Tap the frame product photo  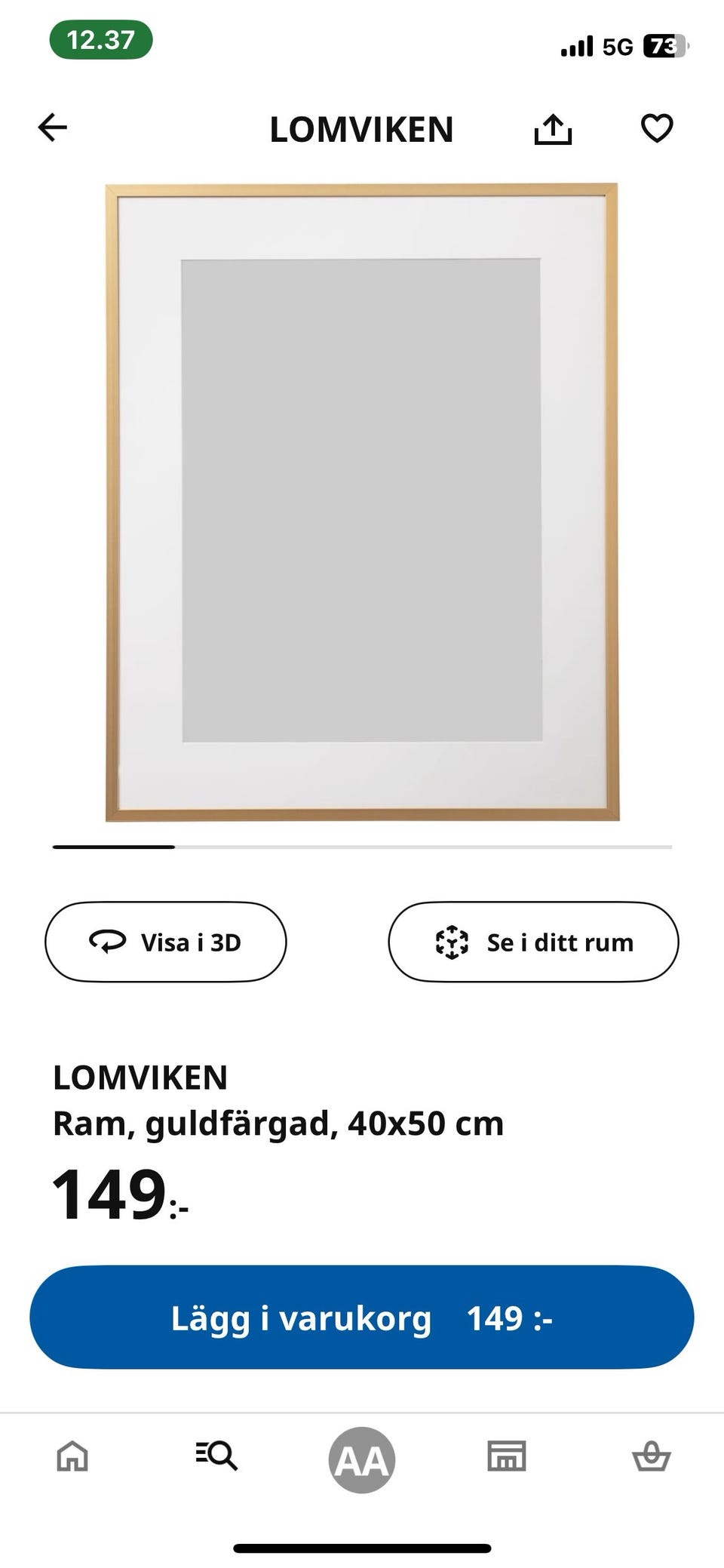[362, 502]
